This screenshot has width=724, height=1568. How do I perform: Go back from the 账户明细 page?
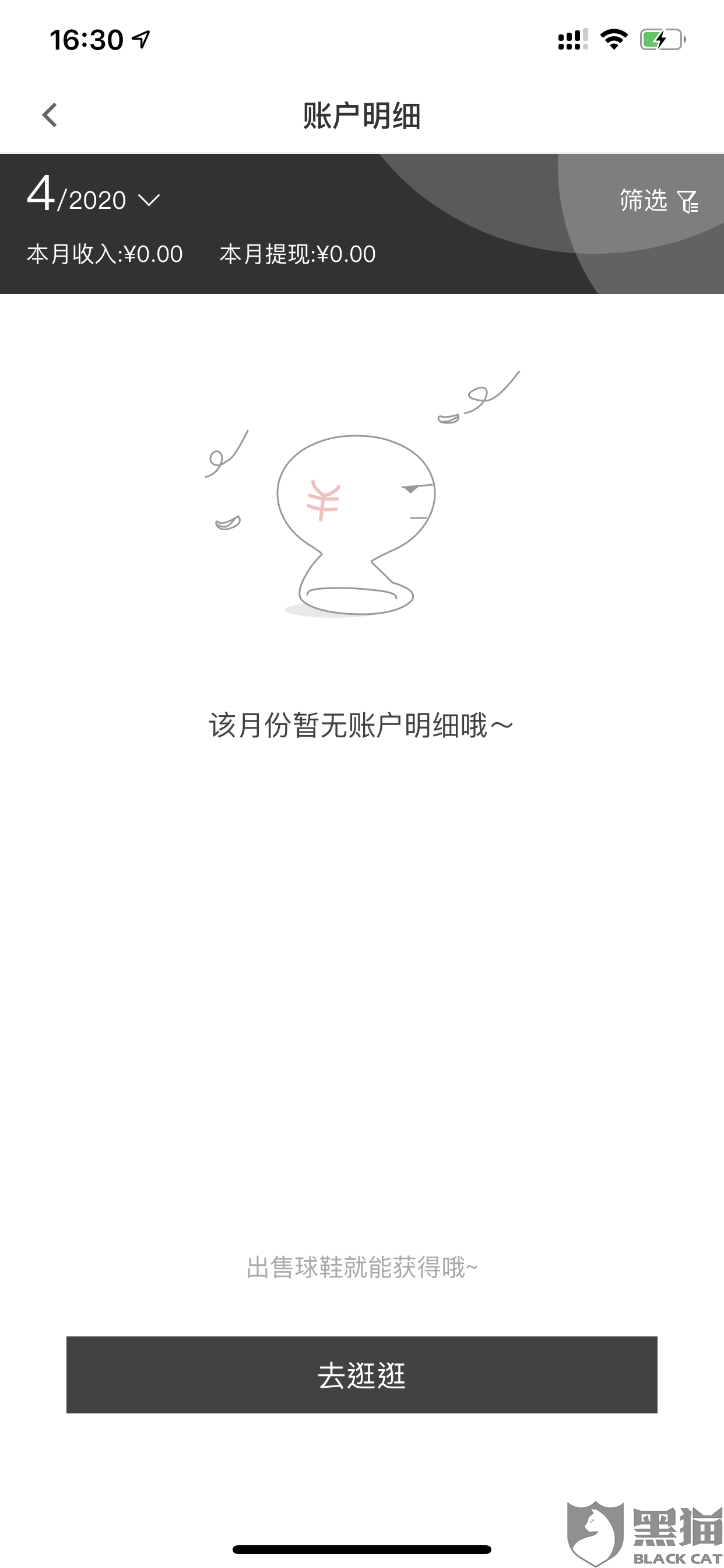coord(50,115)
